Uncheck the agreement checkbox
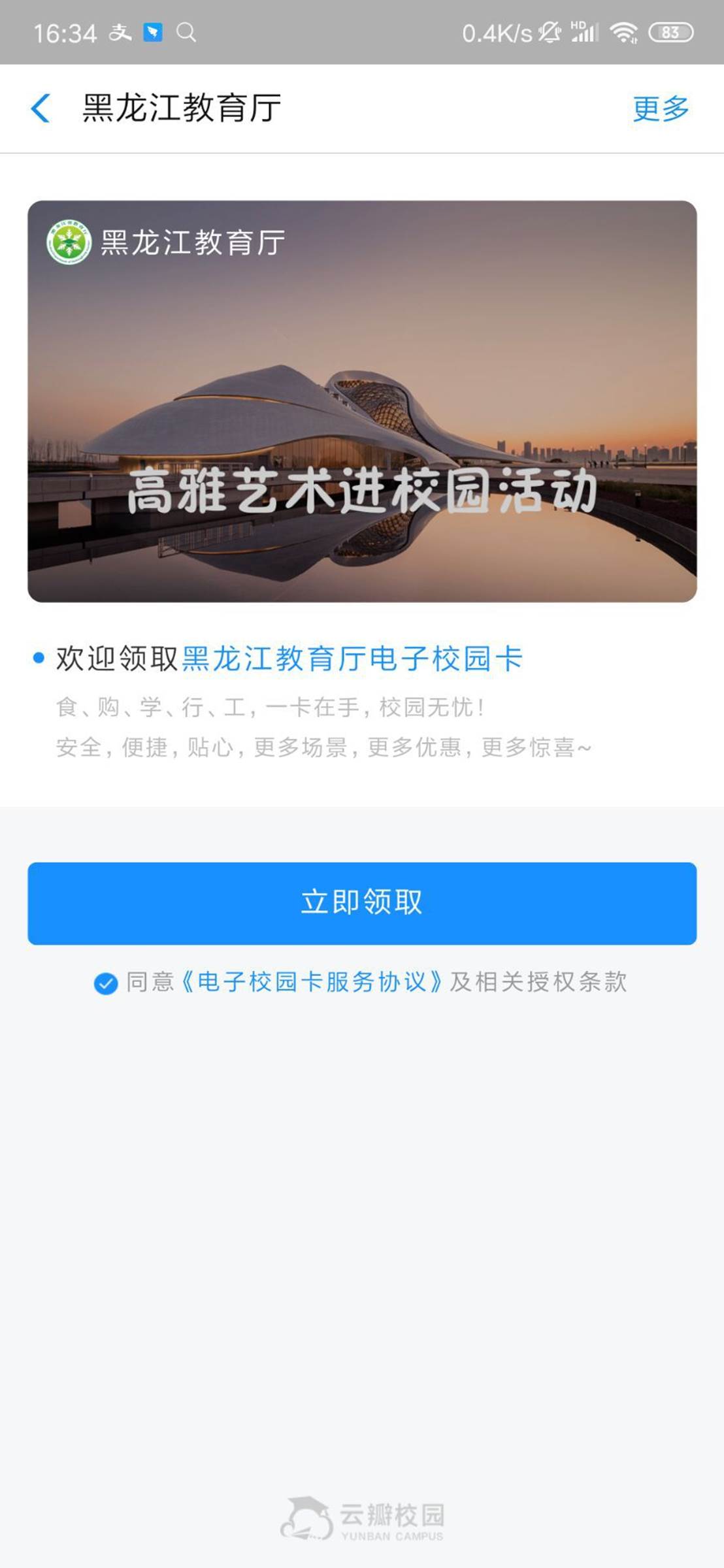 pos(106,983)
